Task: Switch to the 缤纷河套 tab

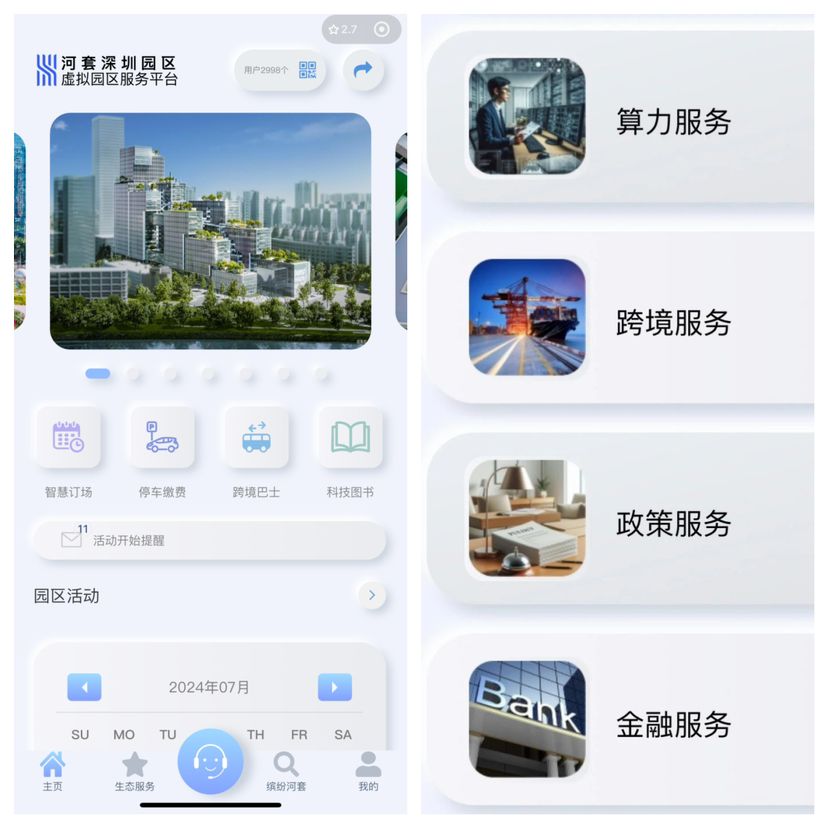Action: pos(286,771)
